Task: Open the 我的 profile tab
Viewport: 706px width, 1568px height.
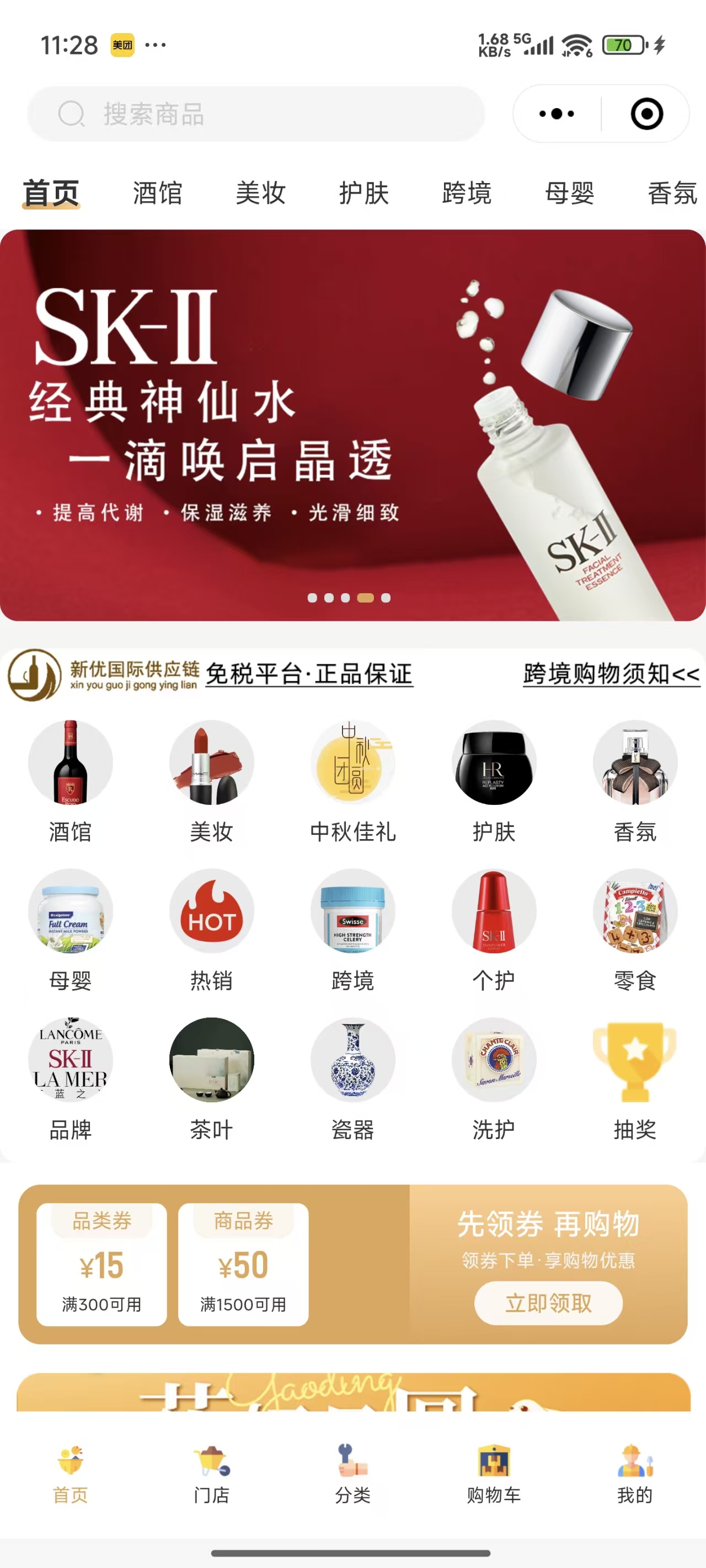Action: coord(635,1474)
